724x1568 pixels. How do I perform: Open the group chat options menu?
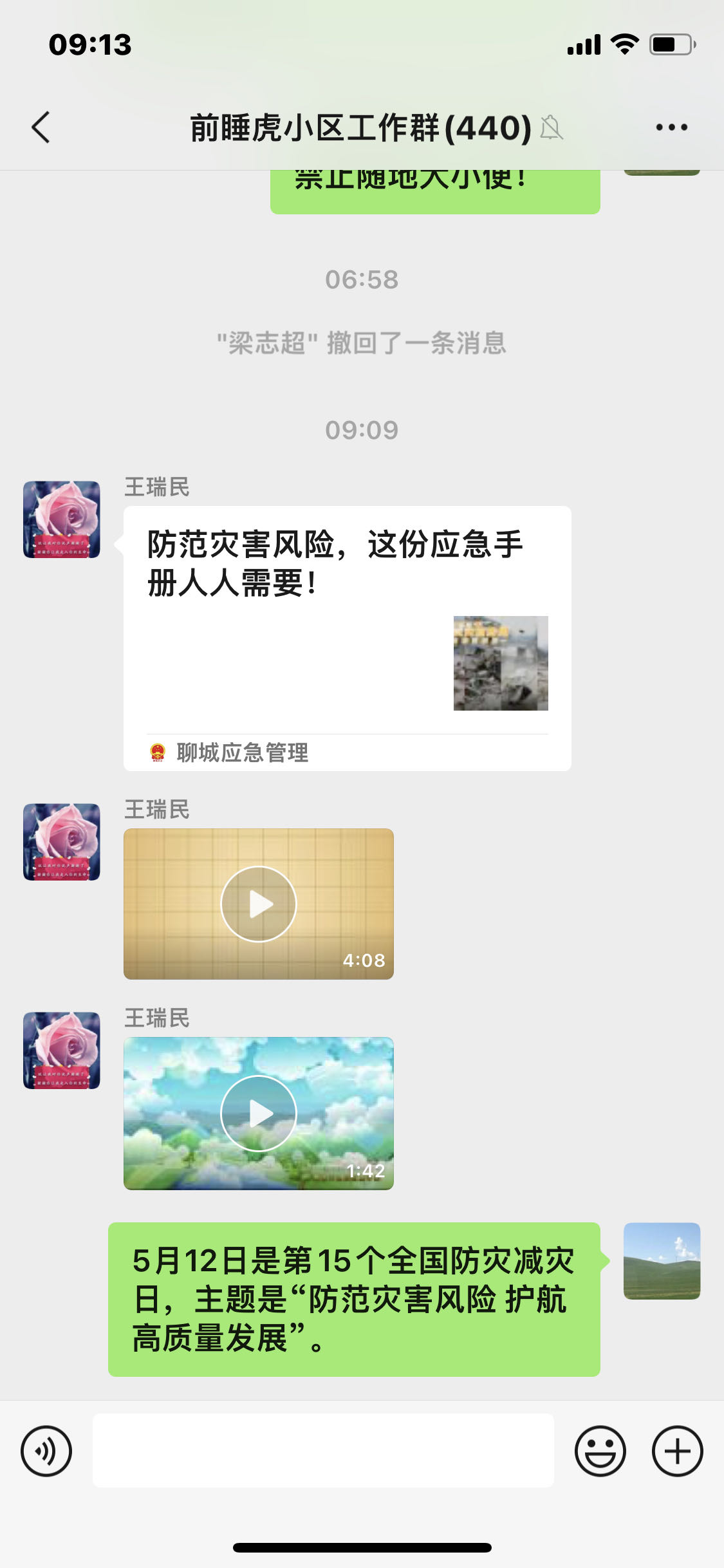[x=671, y=127]
